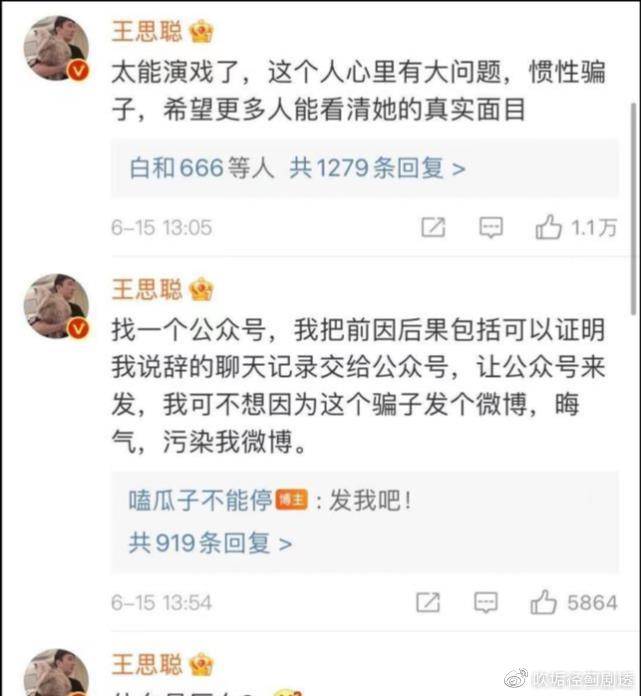Reply to the 6-15 13:05 comment
The height and width of the screenshot is (696, 641).
point(490,228)
